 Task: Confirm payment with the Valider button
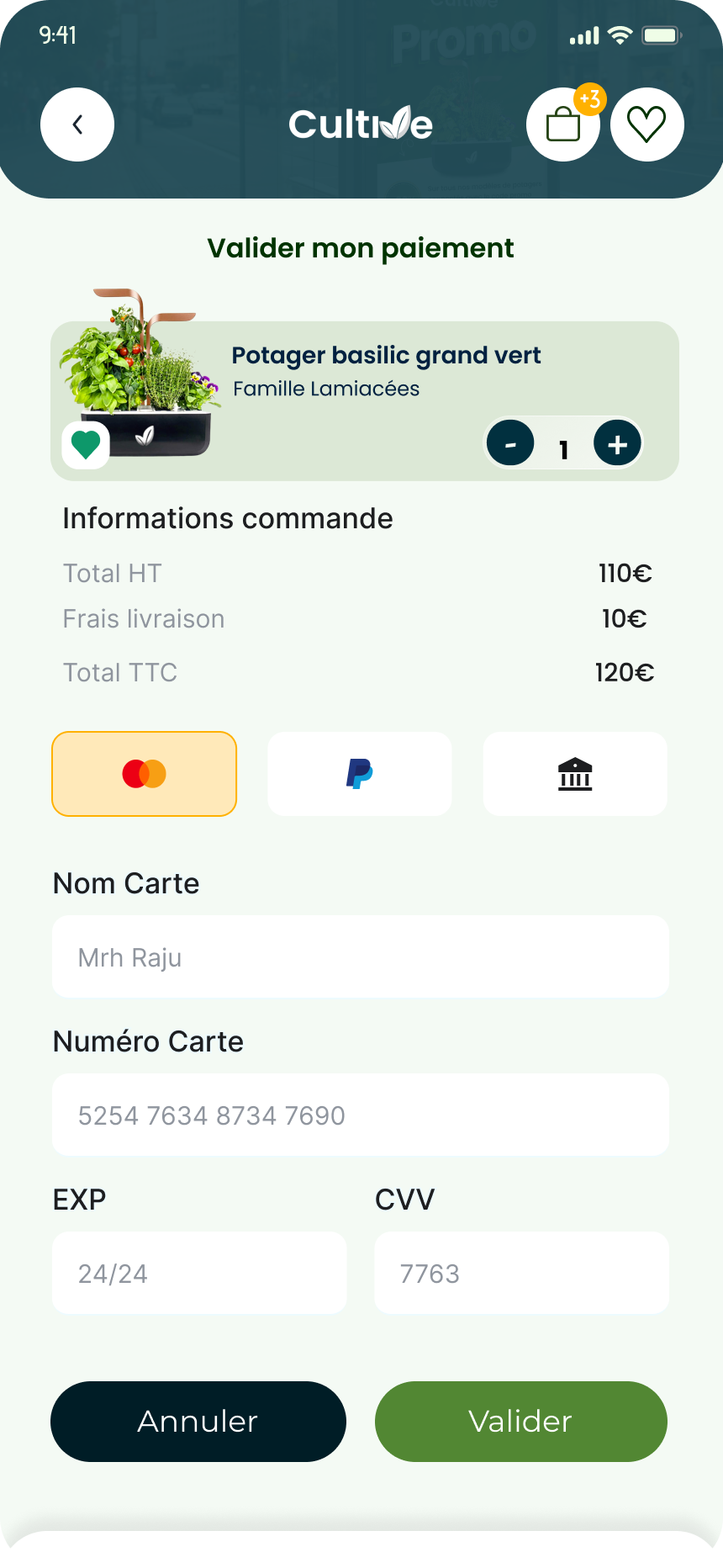tap(521, 1422)
